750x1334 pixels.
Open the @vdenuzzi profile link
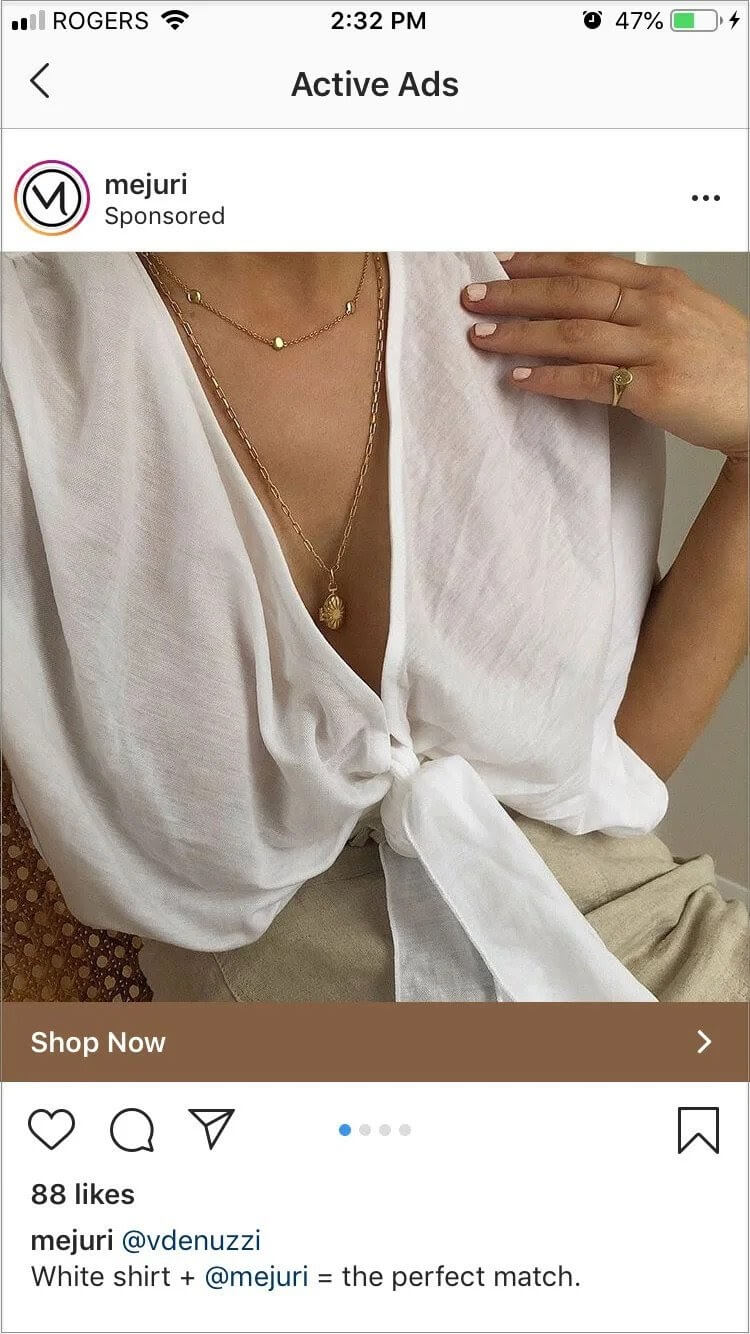191,1241
